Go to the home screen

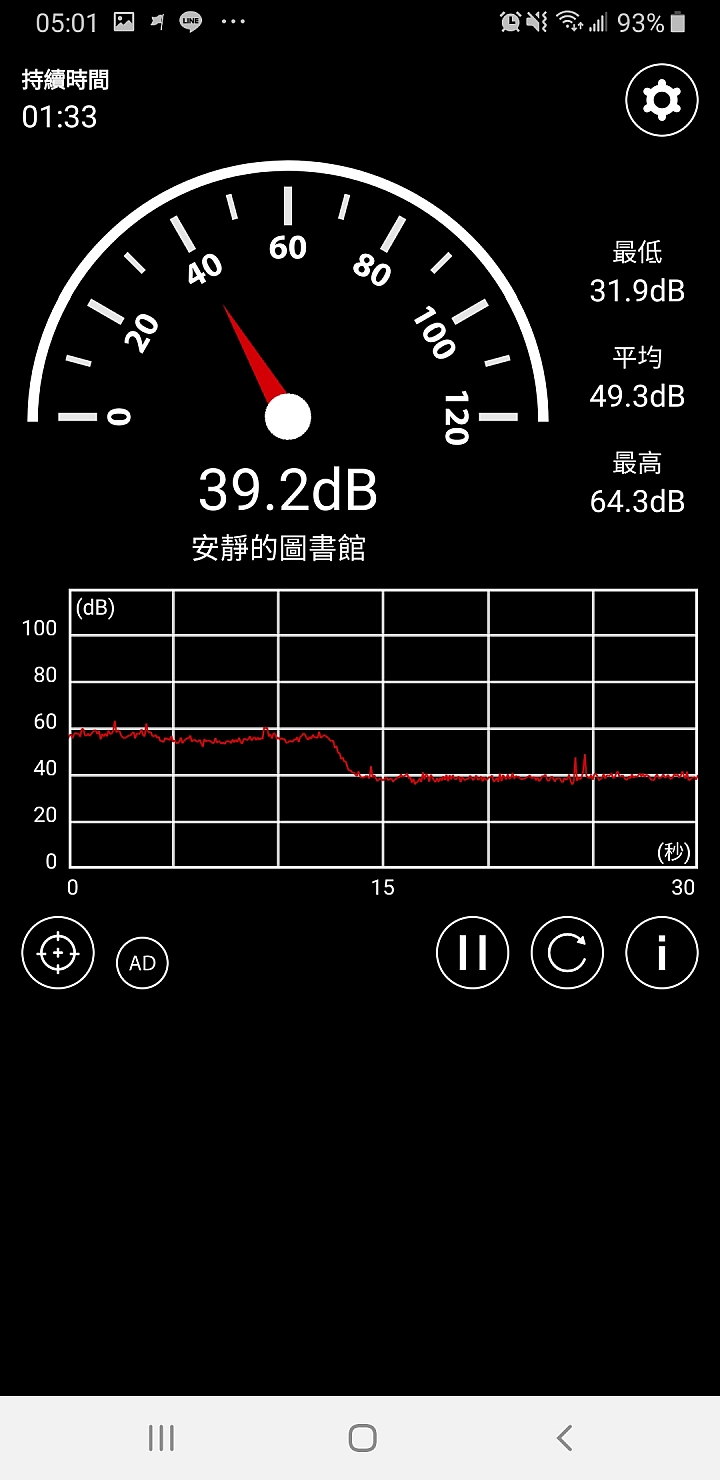pyautogui.click(x=362, y=1438)
